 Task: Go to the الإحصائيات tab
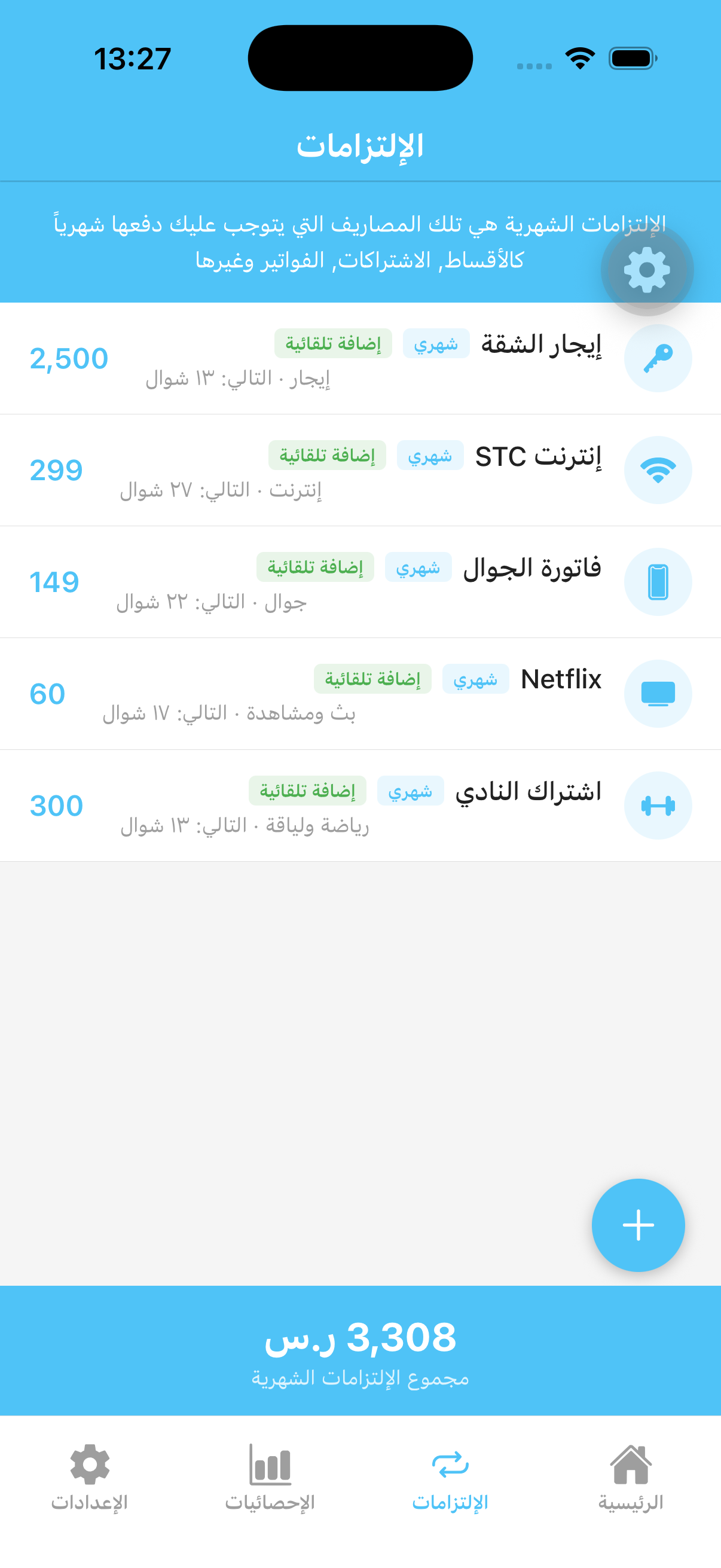pos(270,1478)
